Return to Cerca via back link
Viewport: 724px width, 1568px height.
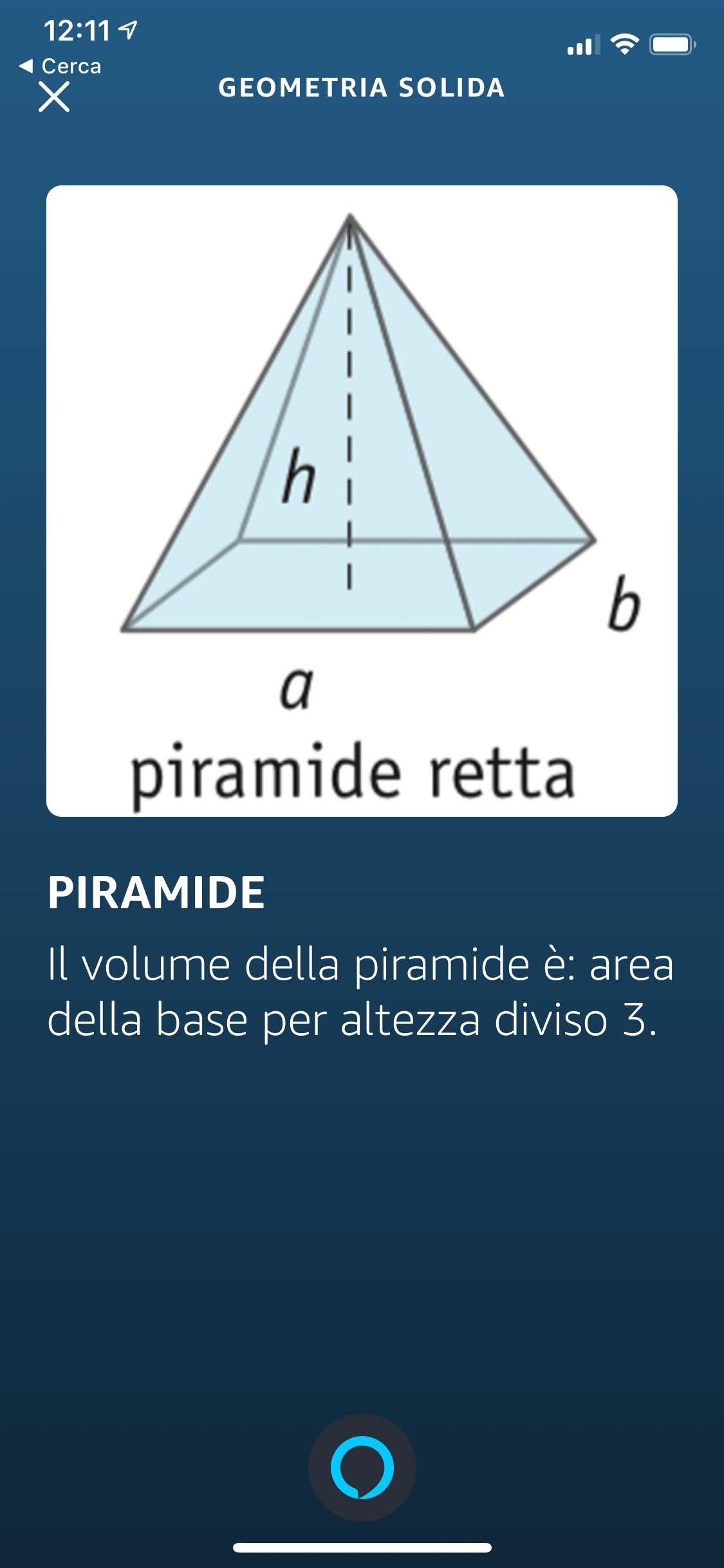click(60, 66)
